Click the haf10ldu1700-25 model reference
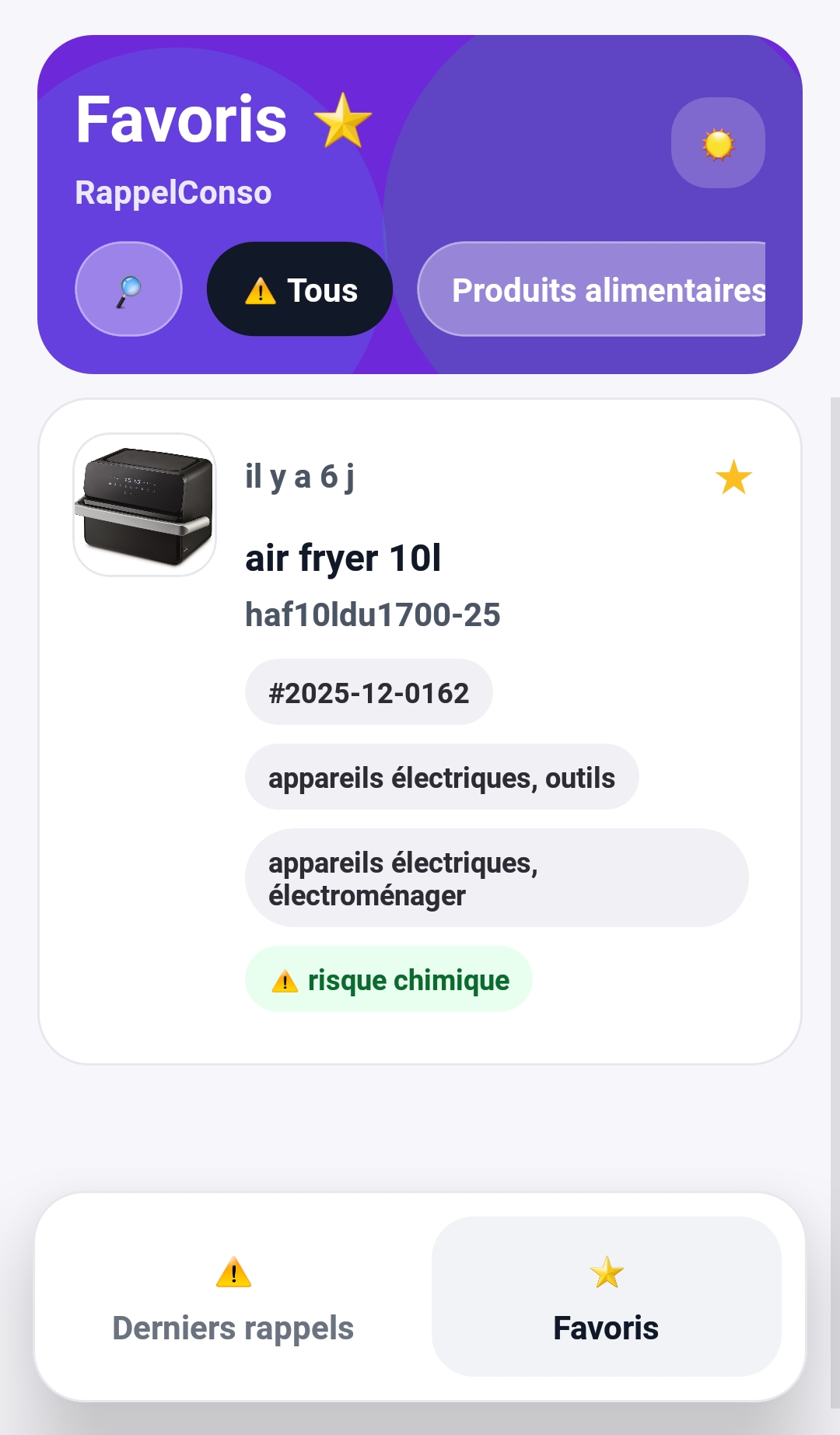Viewport: 840px width, 1435px height. click(x=373, y=614)
